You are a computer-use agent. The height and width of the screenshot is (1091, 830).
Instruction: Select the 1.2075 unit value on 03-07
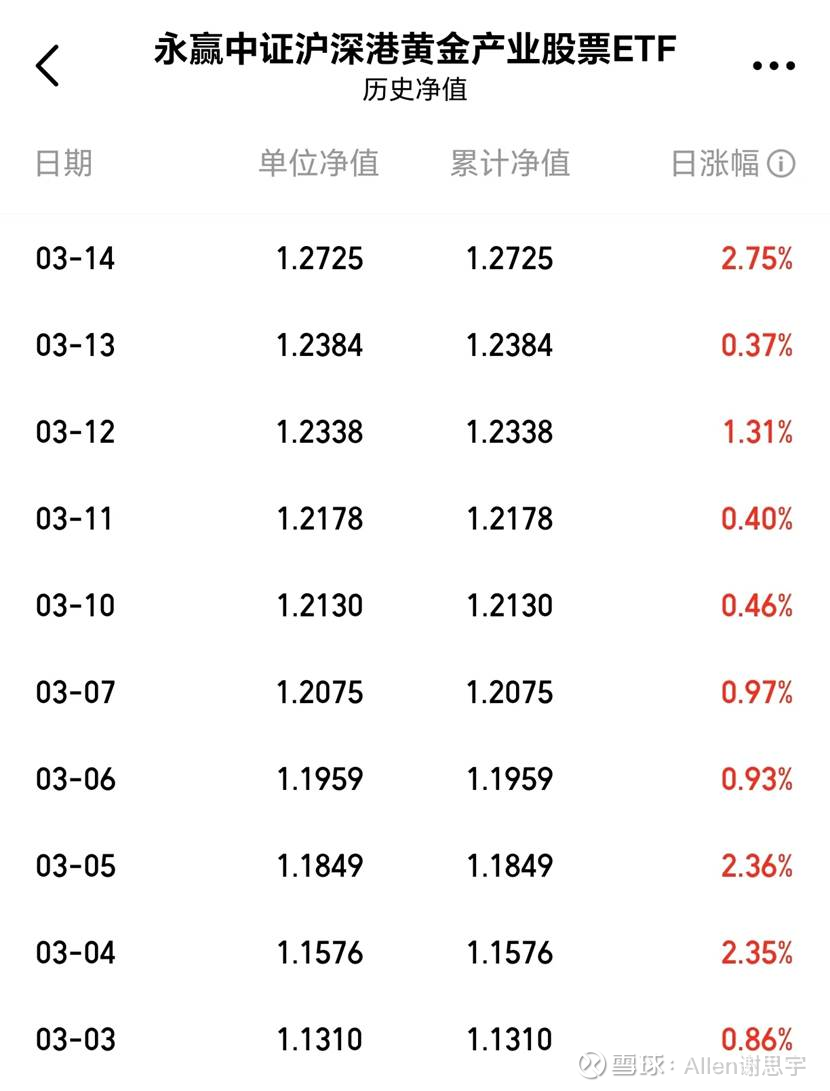pos(319,692)
